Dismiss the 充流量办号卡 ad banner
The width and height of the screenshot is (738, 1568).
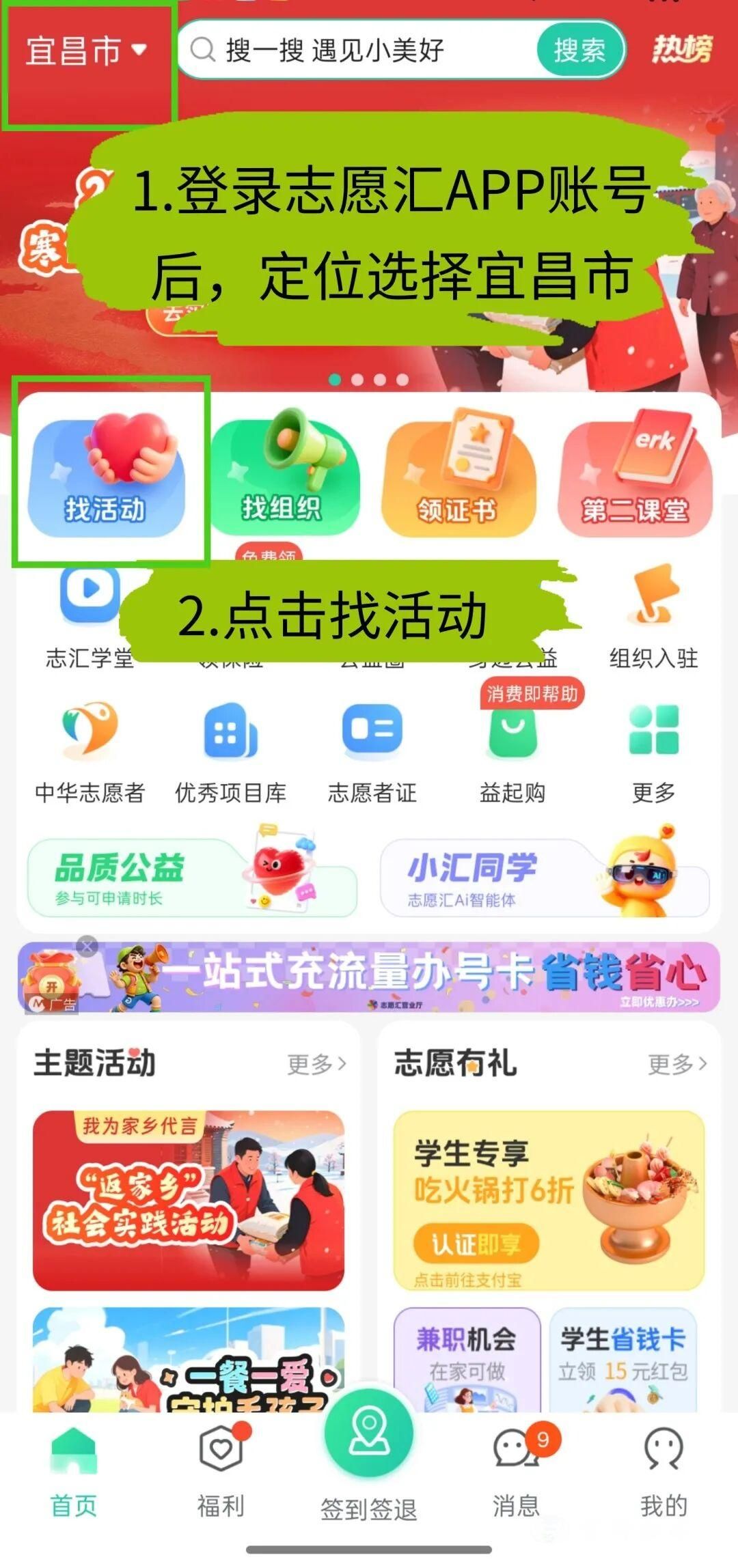[x=87, y=947]
